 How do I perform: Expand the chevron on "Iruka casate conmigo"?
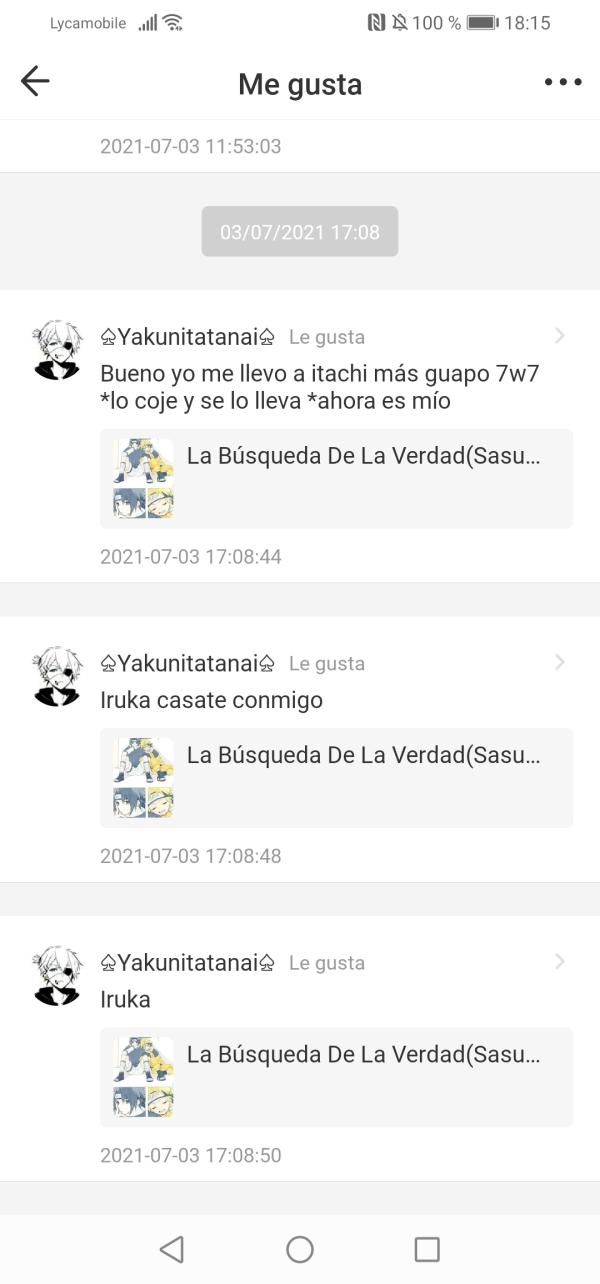point(560,662)
